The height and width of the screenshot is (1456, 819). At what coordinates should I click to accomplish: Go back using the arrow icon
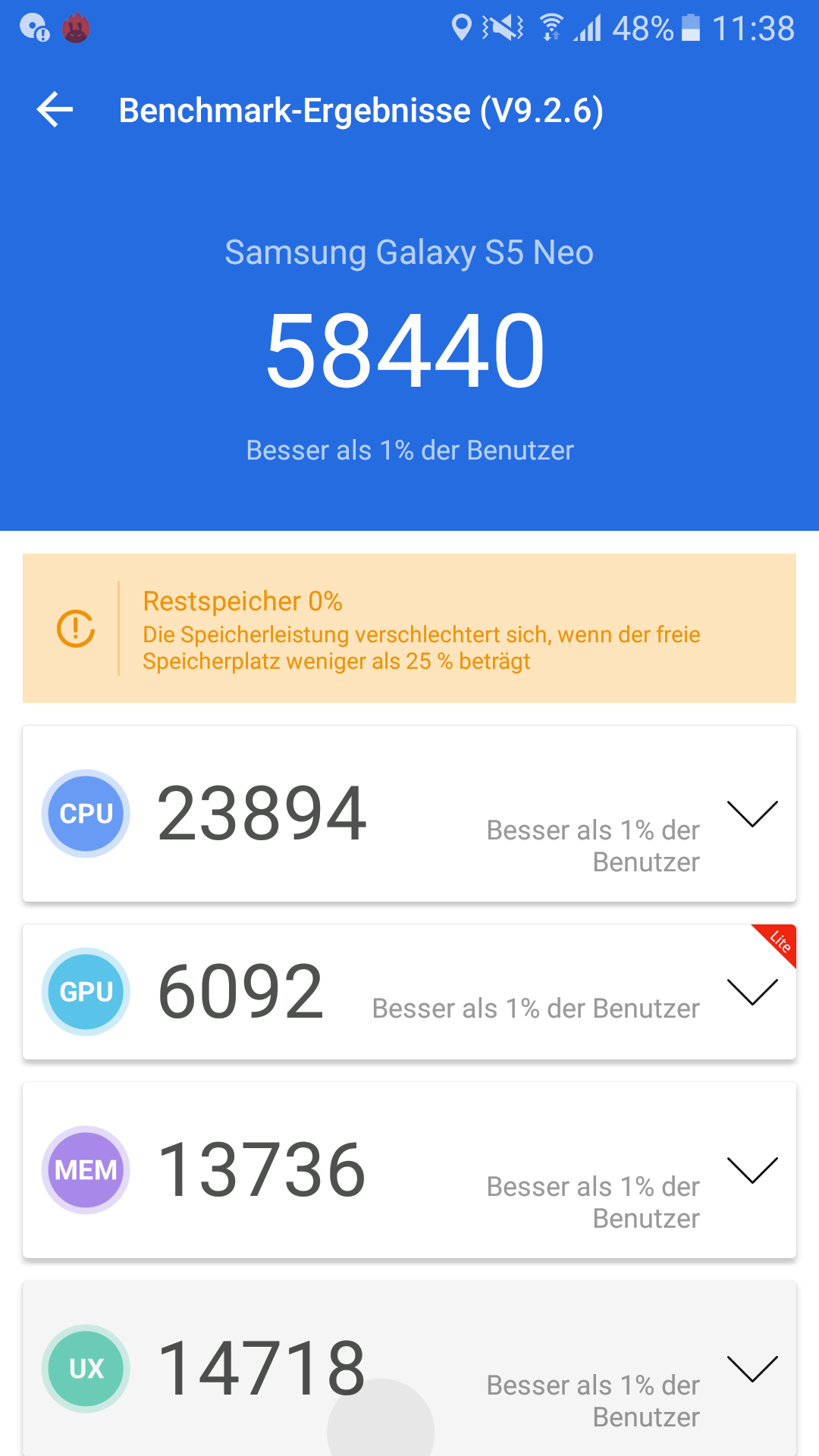pos(55,110)
